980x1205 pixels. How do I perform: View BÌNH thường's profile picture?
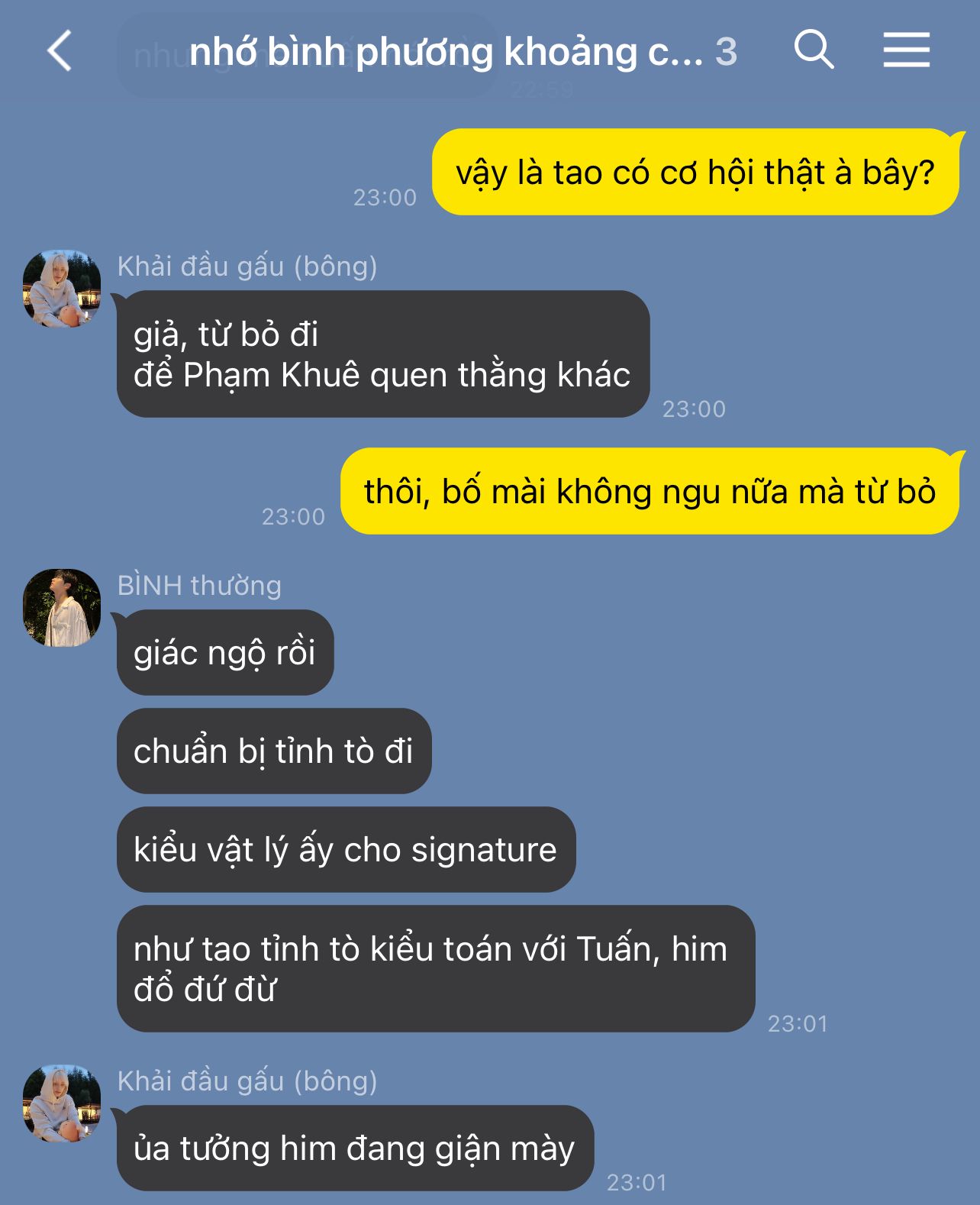coord(62,608)
